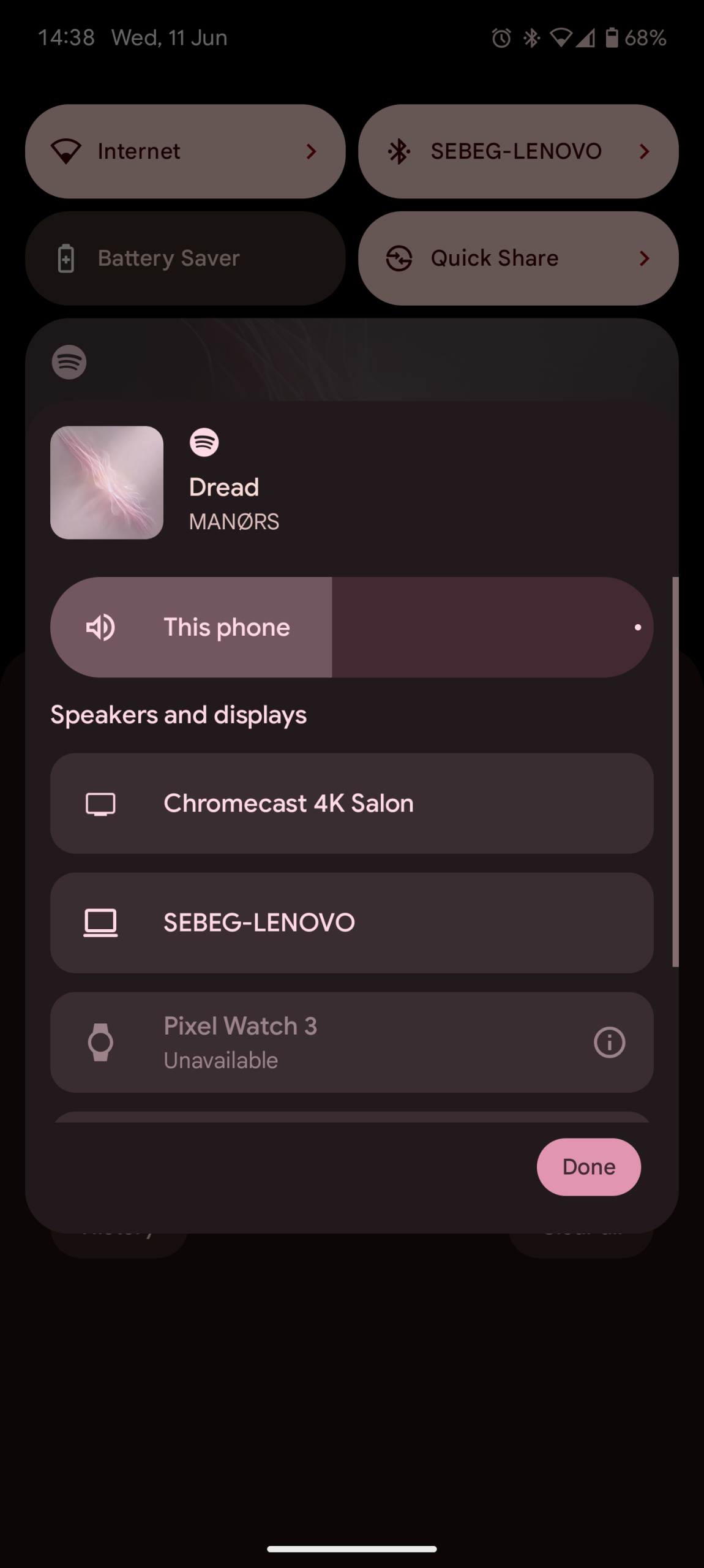The height and width of the screenshot is (1568, 704).
Task: Cast audio to Chromecast 4K Salon
Action: (x=351, y=803)
